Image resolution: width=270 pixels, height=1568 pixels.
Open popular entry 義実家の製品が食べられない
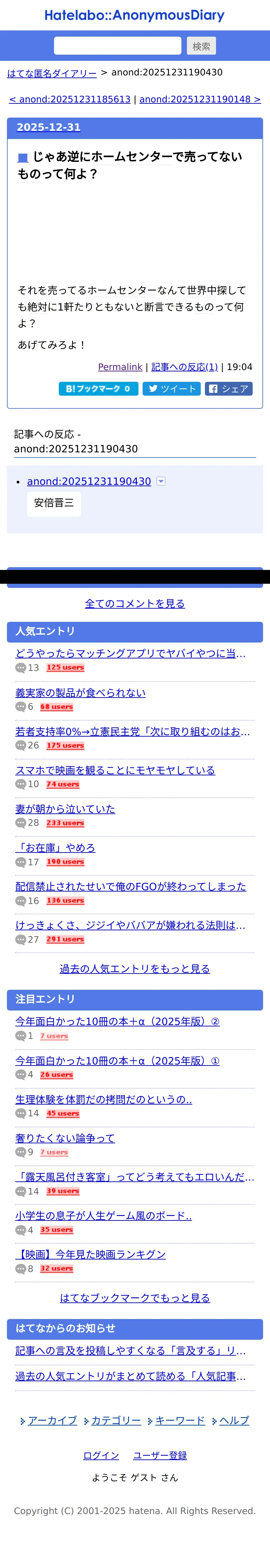click(81, 693)
